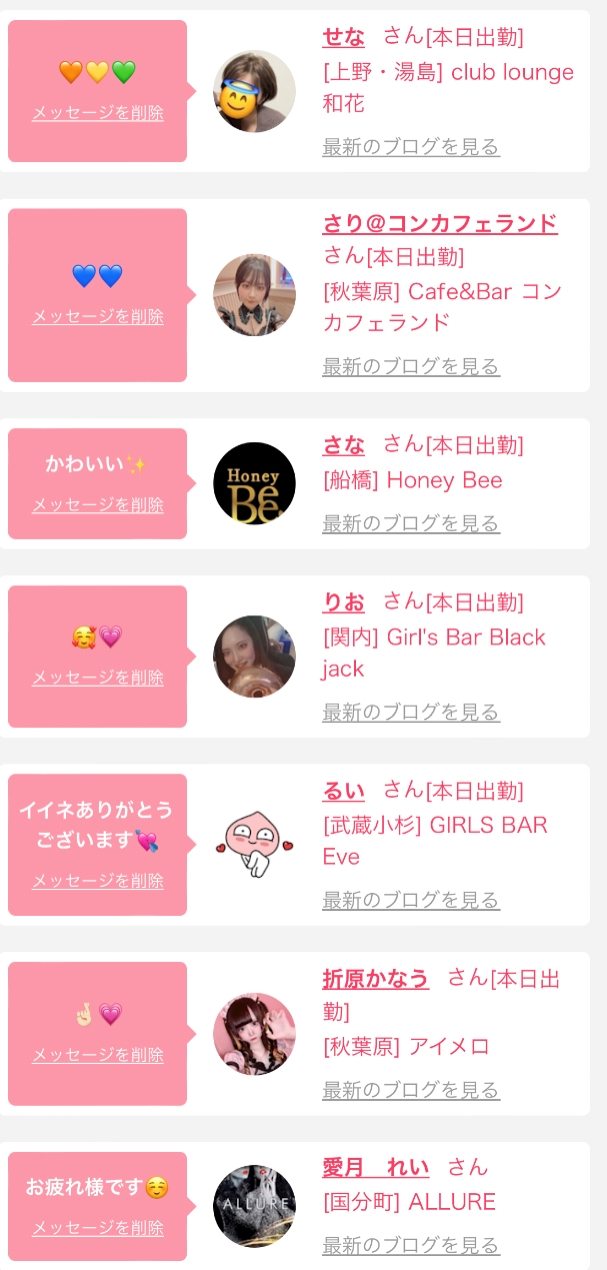Open さな's profile name link
The width and height of the screenshot is (607, 1270).
[343, 445]
